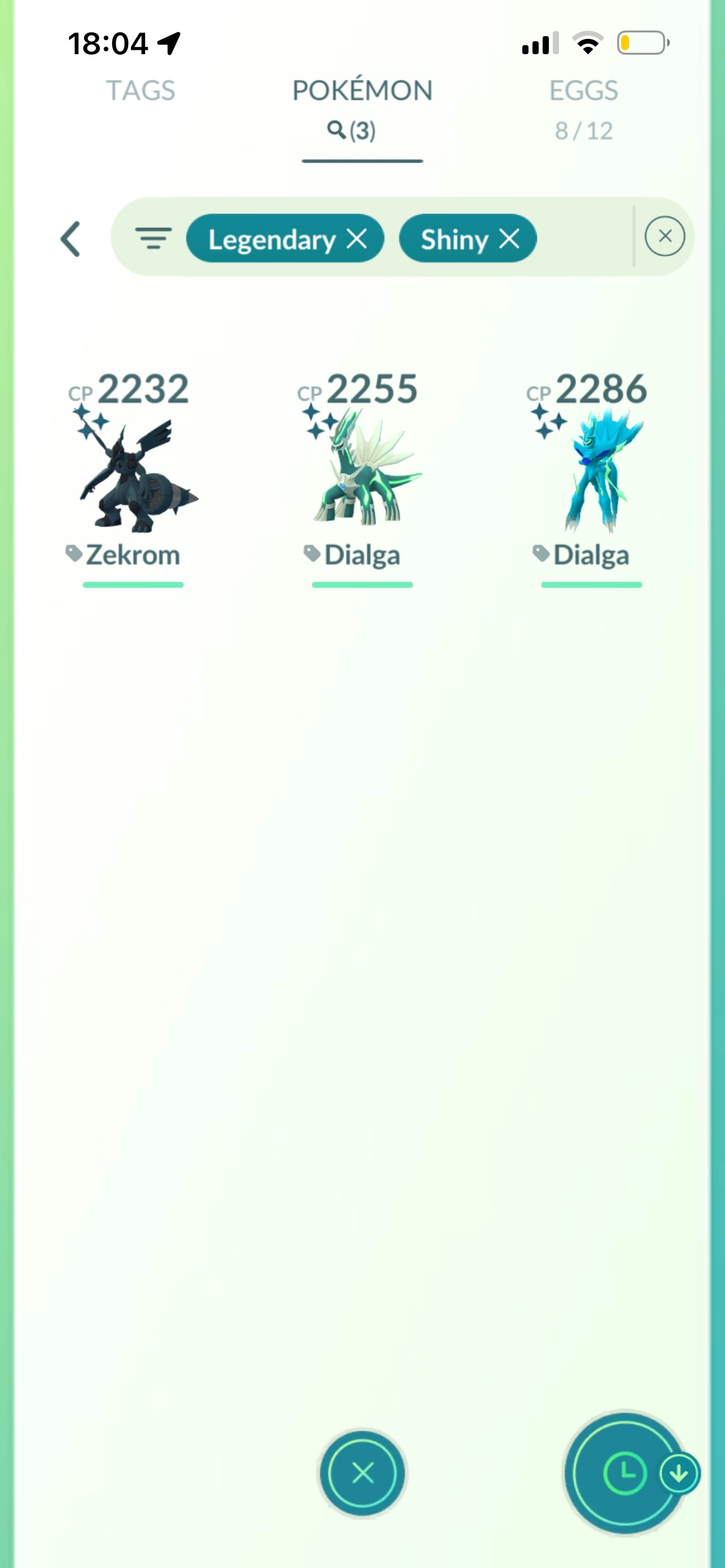This screenshot has width=725, height=1568.
Task: Go back with the left arrow
Action: [x=71, y=239]
